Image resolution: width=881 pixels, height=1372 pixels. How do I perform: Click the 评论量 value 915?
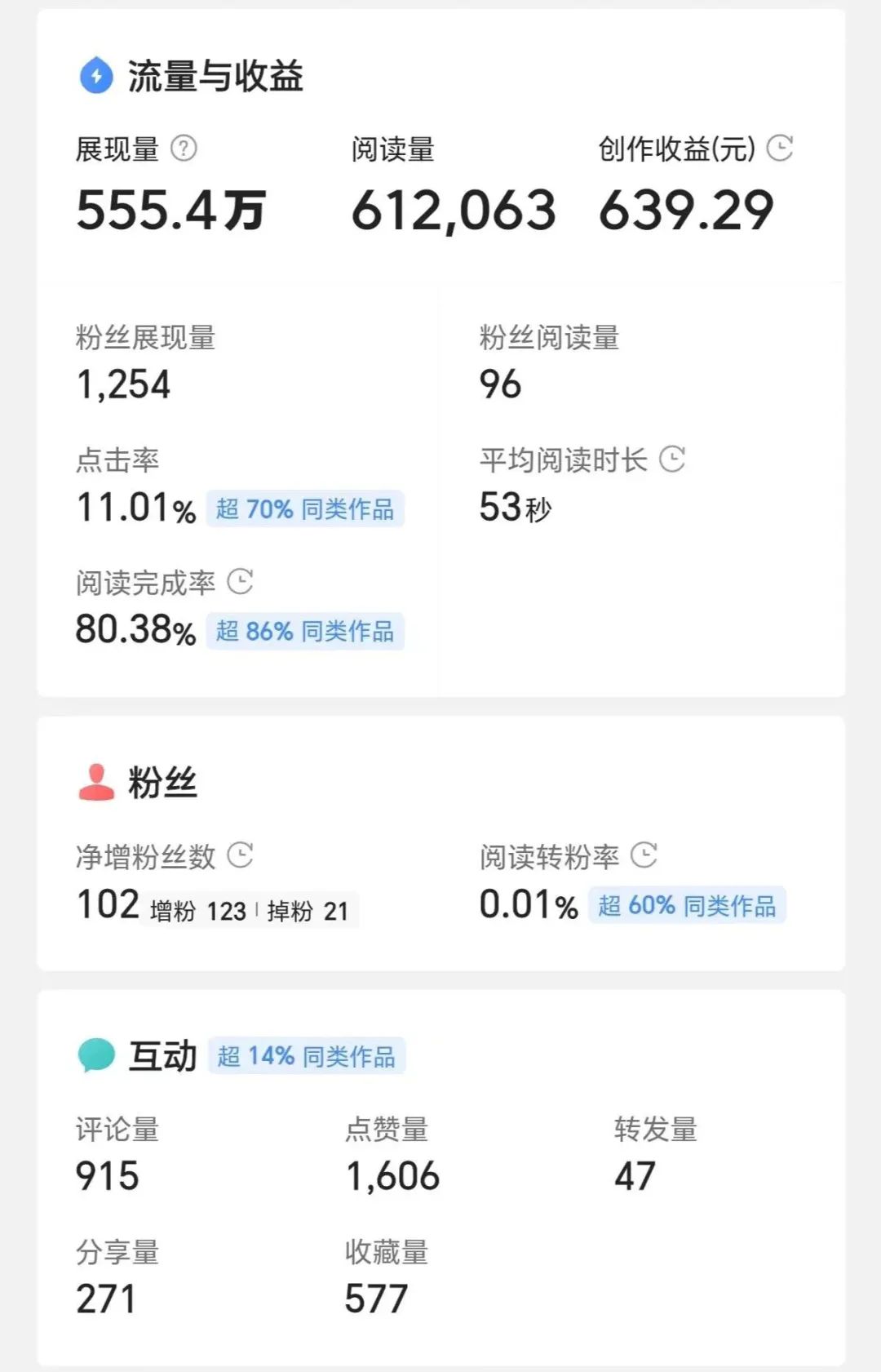pos(107,1175)
